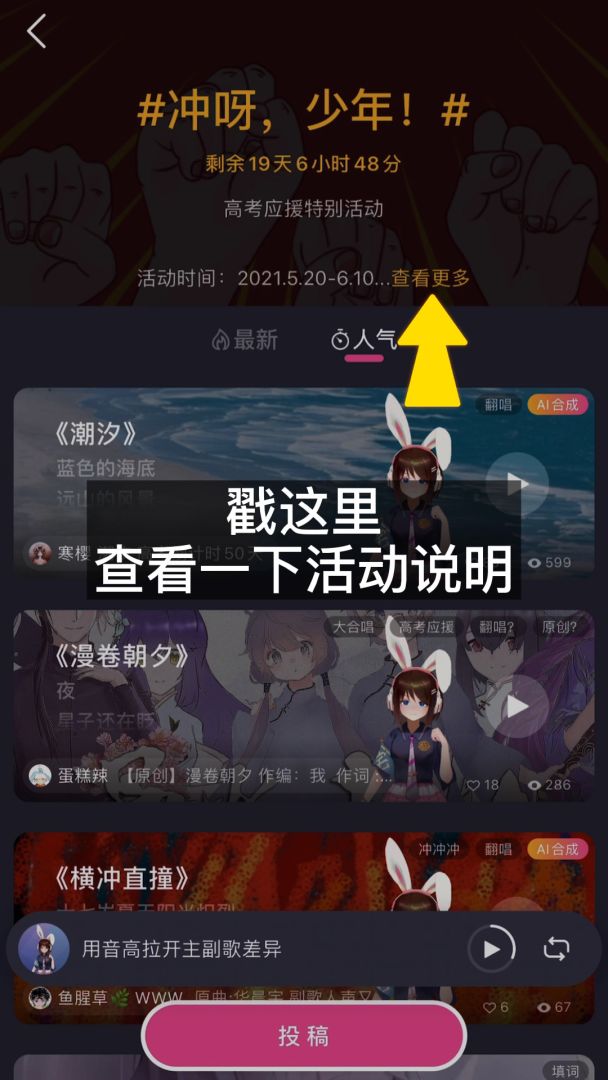Switch to the 最新 tab
The image size is (608, 1080).
[245, 340]
